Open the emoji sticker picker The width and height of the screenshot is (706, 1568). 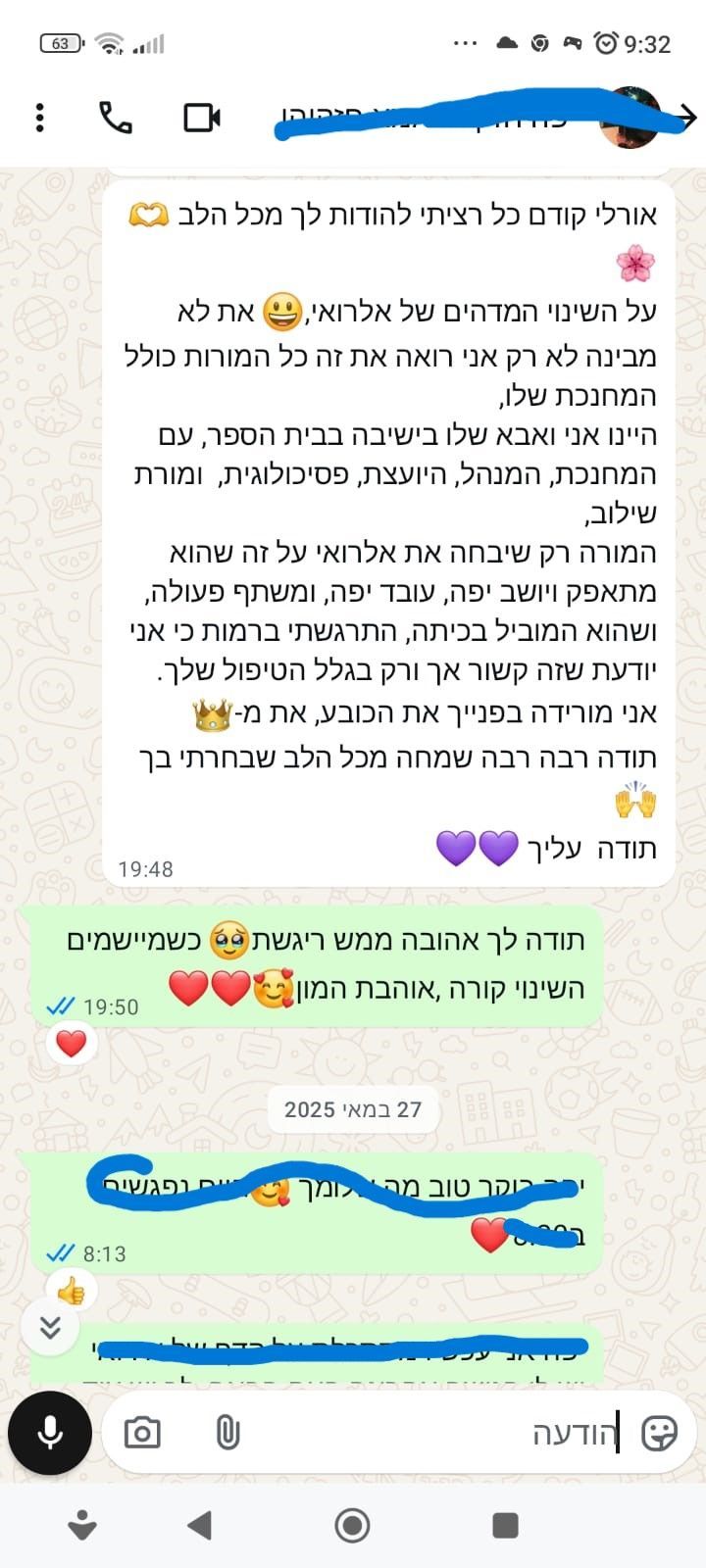click(x=659, y=1434)
